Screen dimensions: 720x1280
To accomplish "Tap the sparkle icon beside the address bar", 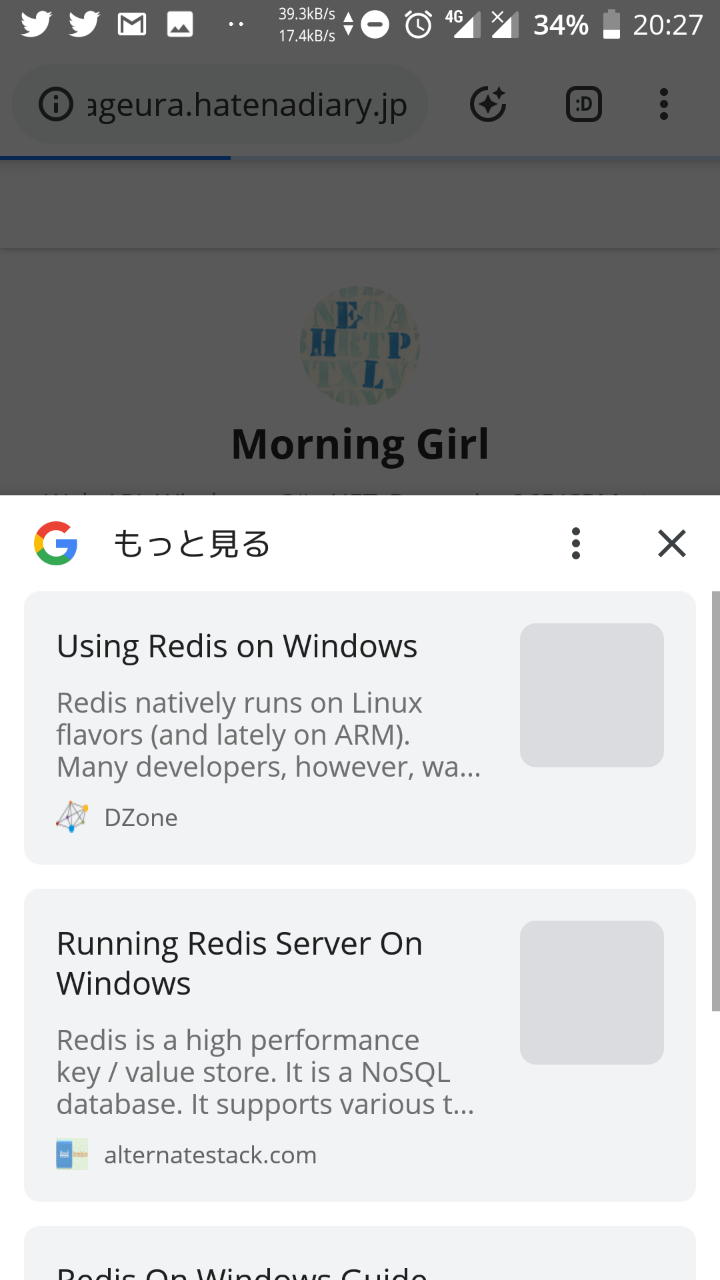I will 488,104.
